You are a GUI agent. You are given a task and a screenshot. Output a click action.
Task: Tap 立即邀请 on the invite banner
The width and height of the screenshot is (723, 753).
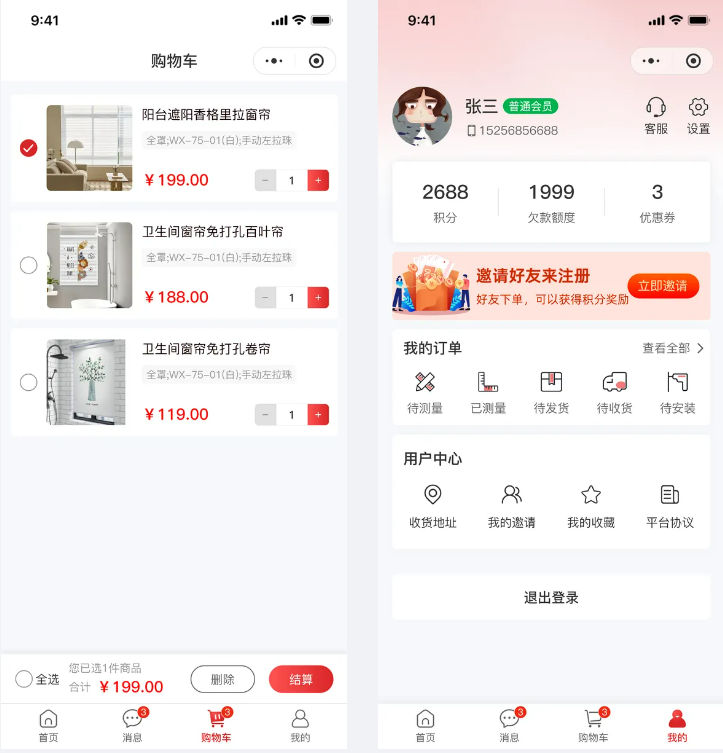(x=663, y=286)
